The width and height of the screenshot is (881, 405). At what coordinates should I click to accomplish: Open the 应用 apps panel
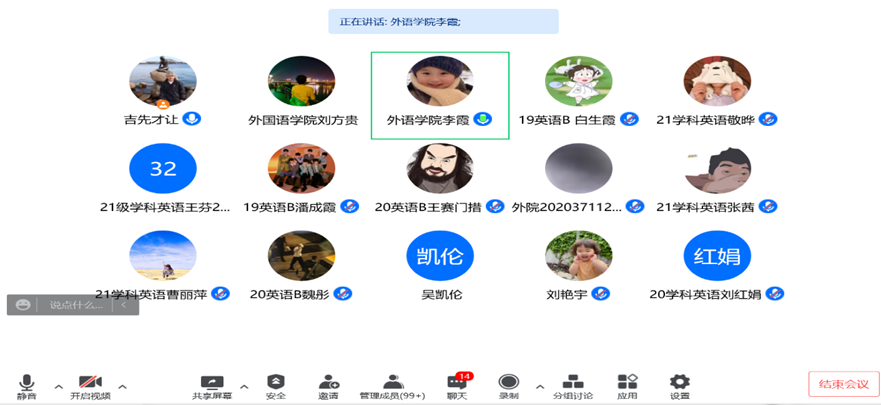pos(627,385)
